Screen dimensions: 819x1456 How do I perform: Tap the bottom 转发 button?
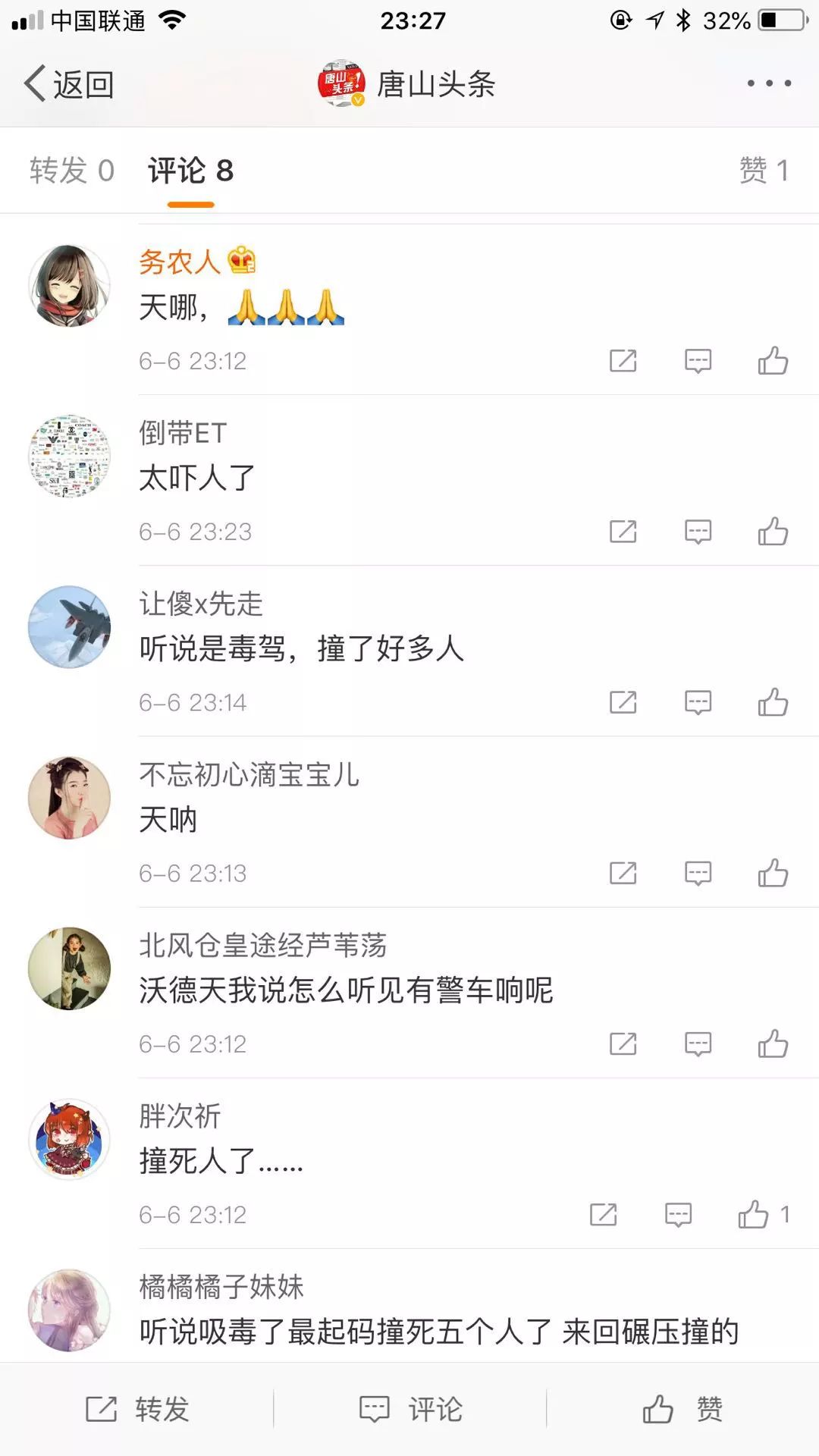pos(137,1409)
